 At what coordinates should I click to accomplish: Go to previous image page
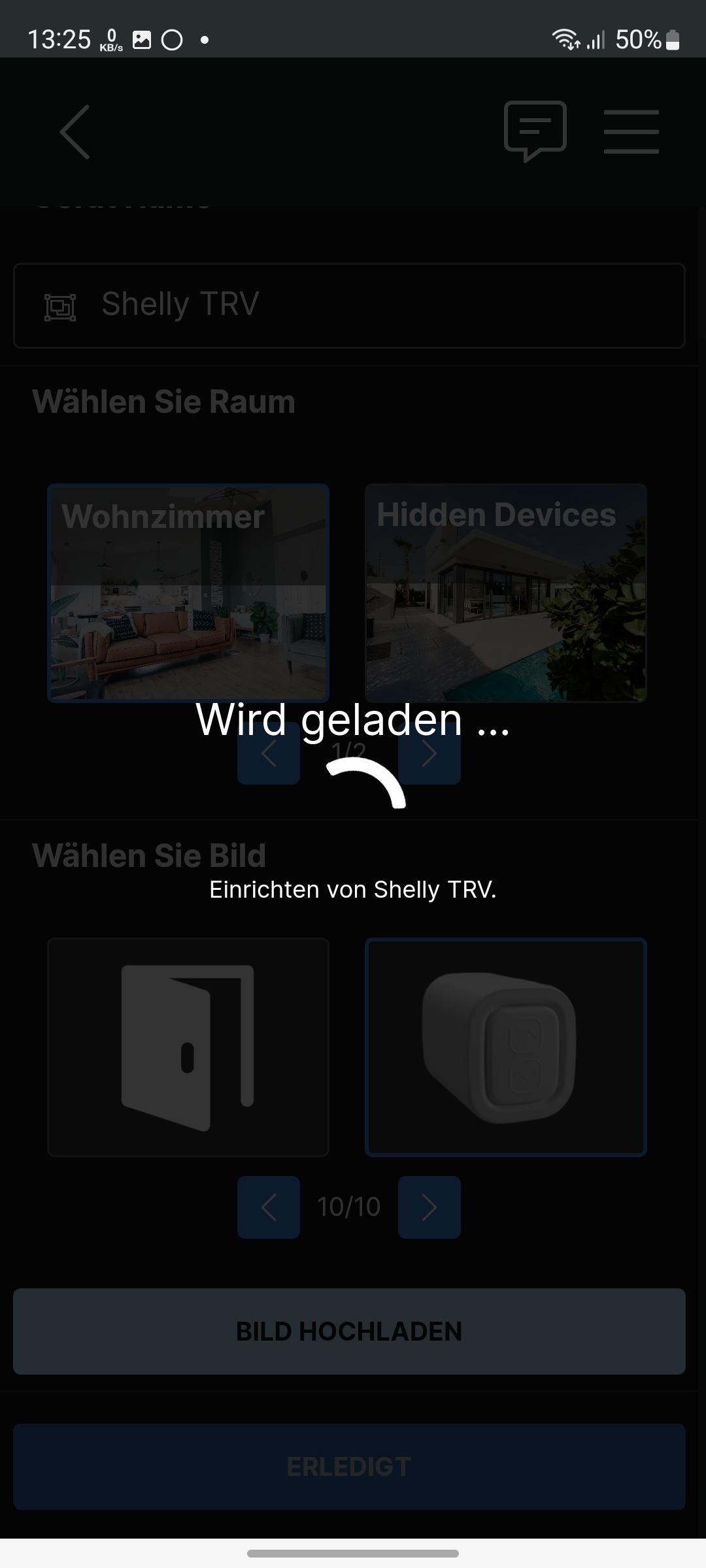pos(269,1207)
